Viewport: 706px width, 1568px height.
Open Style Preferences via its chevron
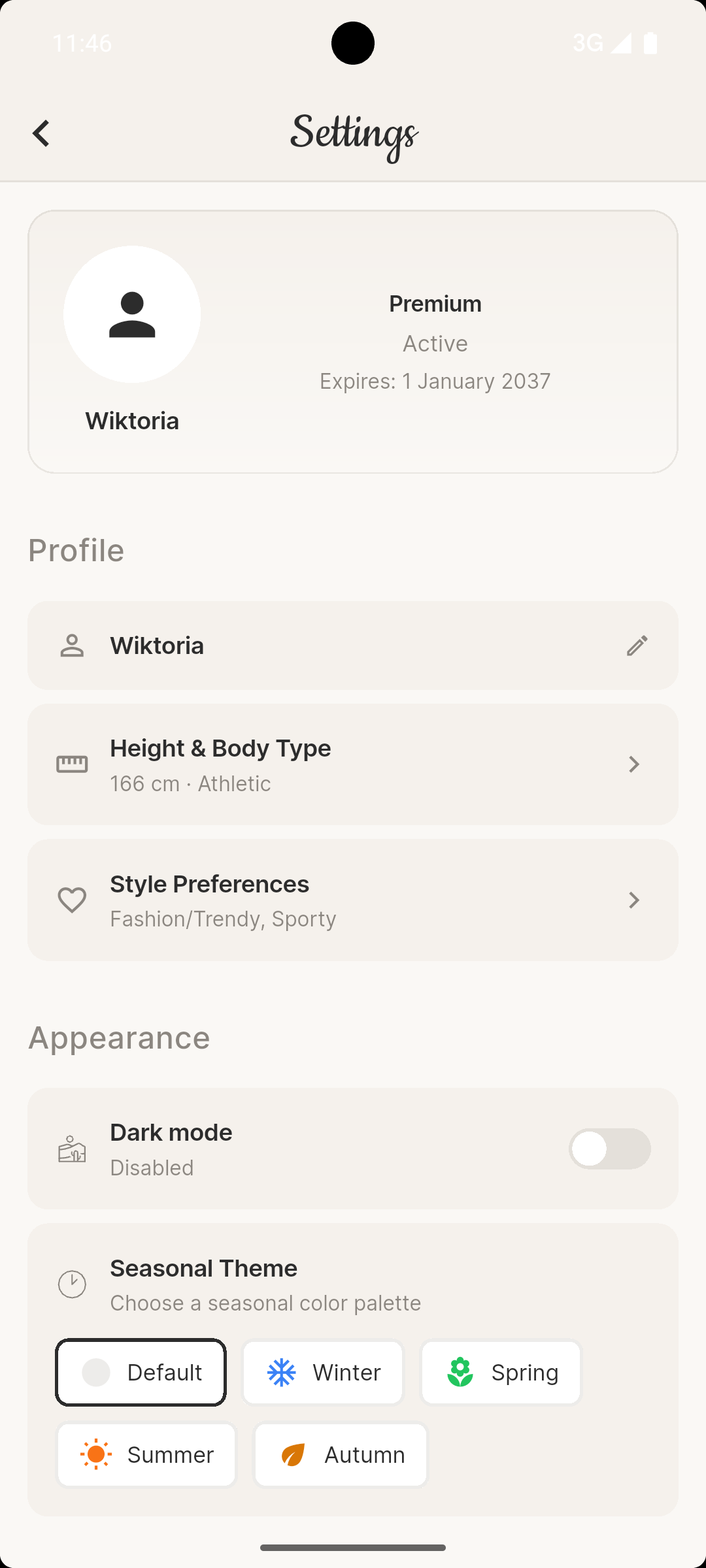pyautogui.click(x=633, y=900)
